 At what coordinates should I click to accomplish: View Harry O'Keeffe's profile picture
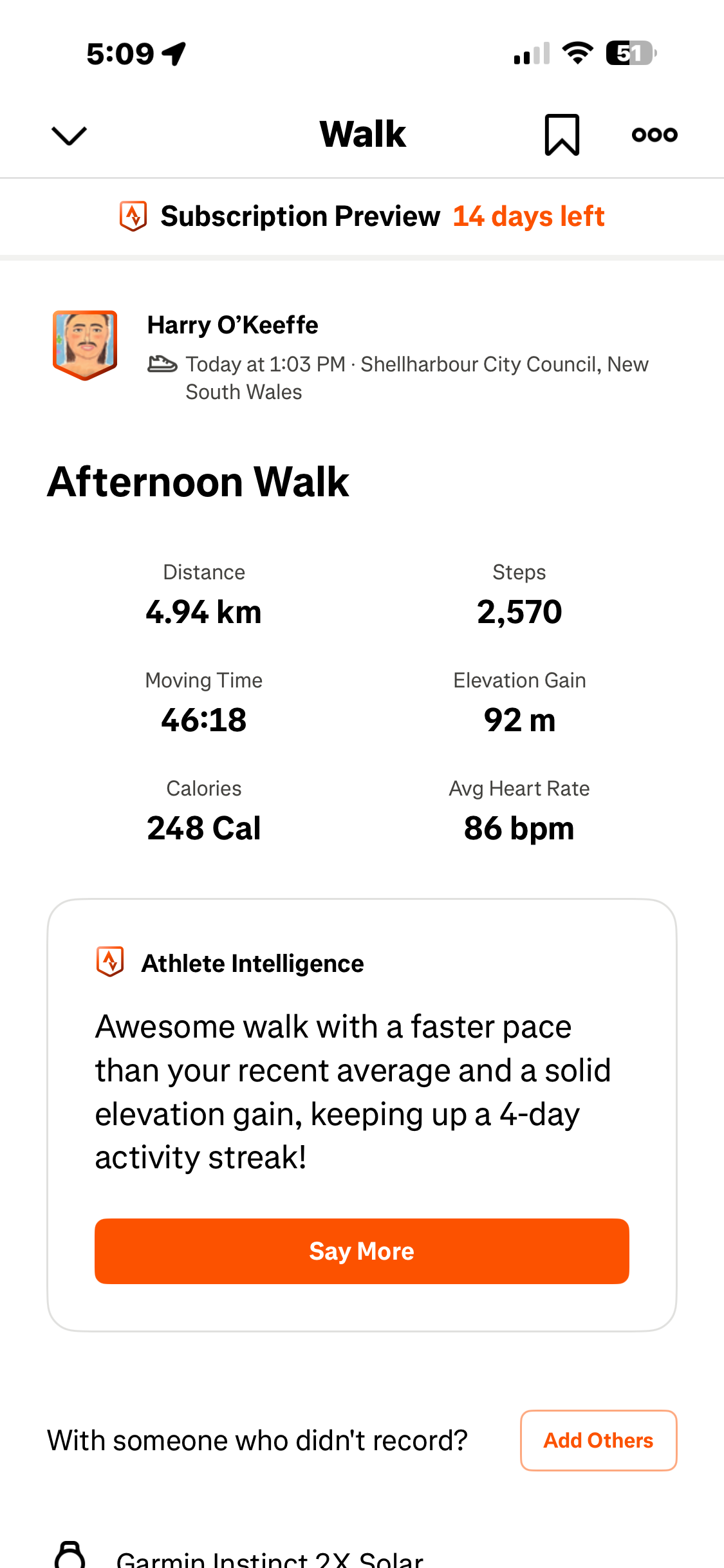[x=85, y=345]
